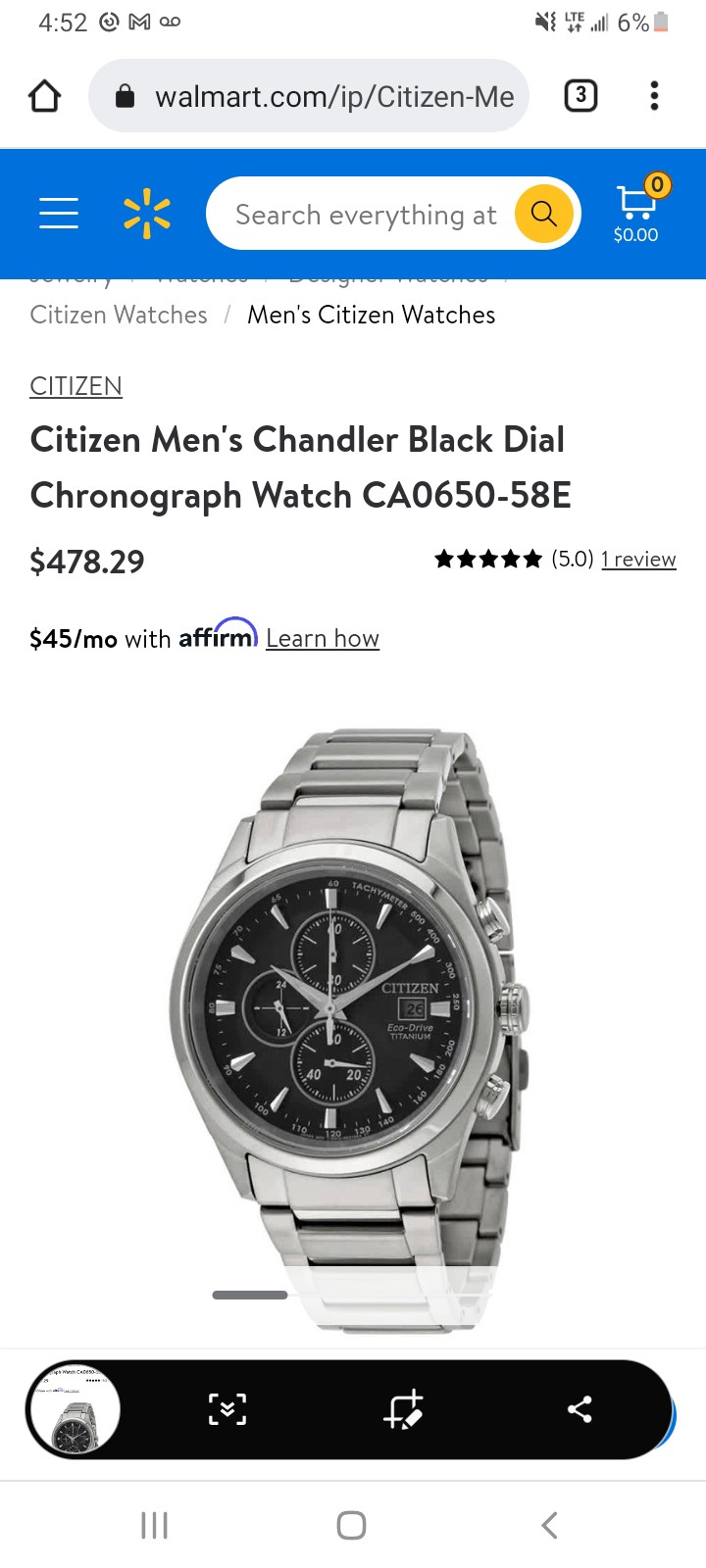Tap the Search everything at Walmart field
706x1568 pixels.
coord(366,214)
